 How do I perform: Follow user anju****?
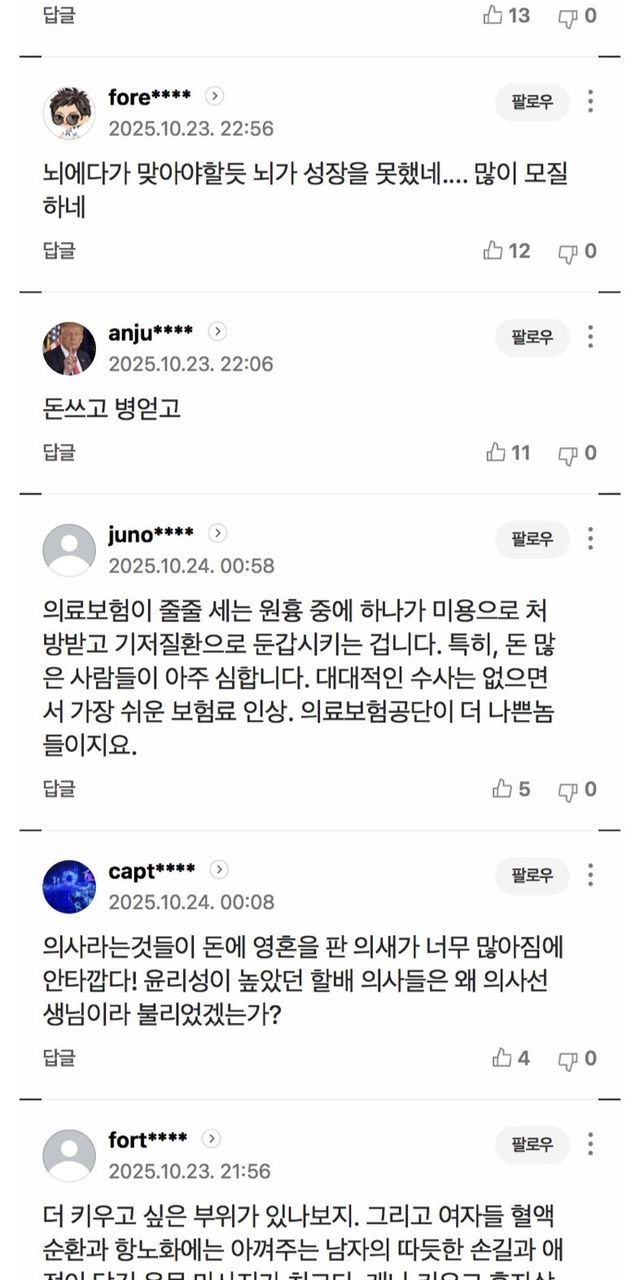(x=532, y=337)
